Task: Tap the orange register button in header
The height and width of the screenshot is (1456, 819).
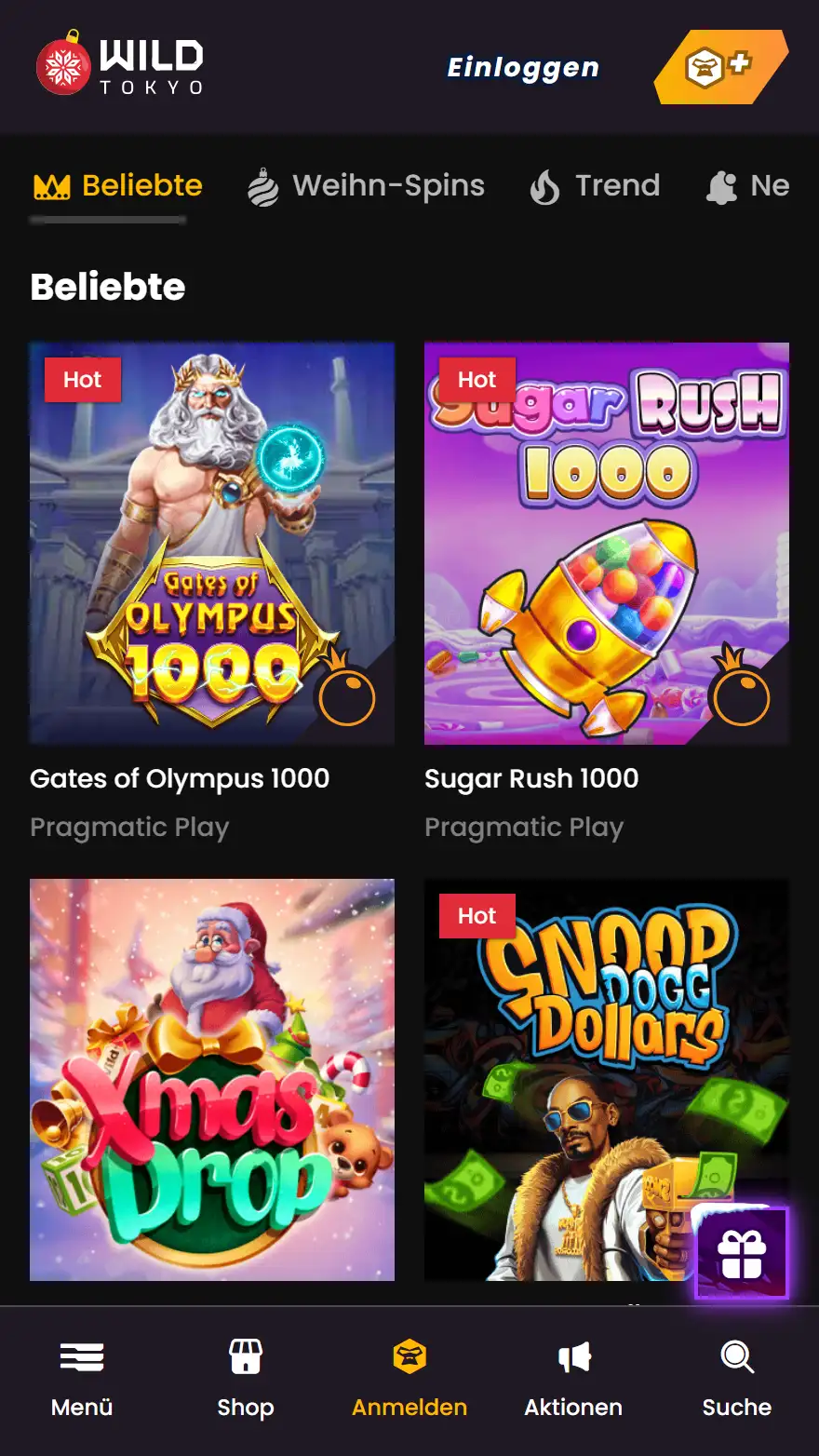Action: tap(719, 67)
